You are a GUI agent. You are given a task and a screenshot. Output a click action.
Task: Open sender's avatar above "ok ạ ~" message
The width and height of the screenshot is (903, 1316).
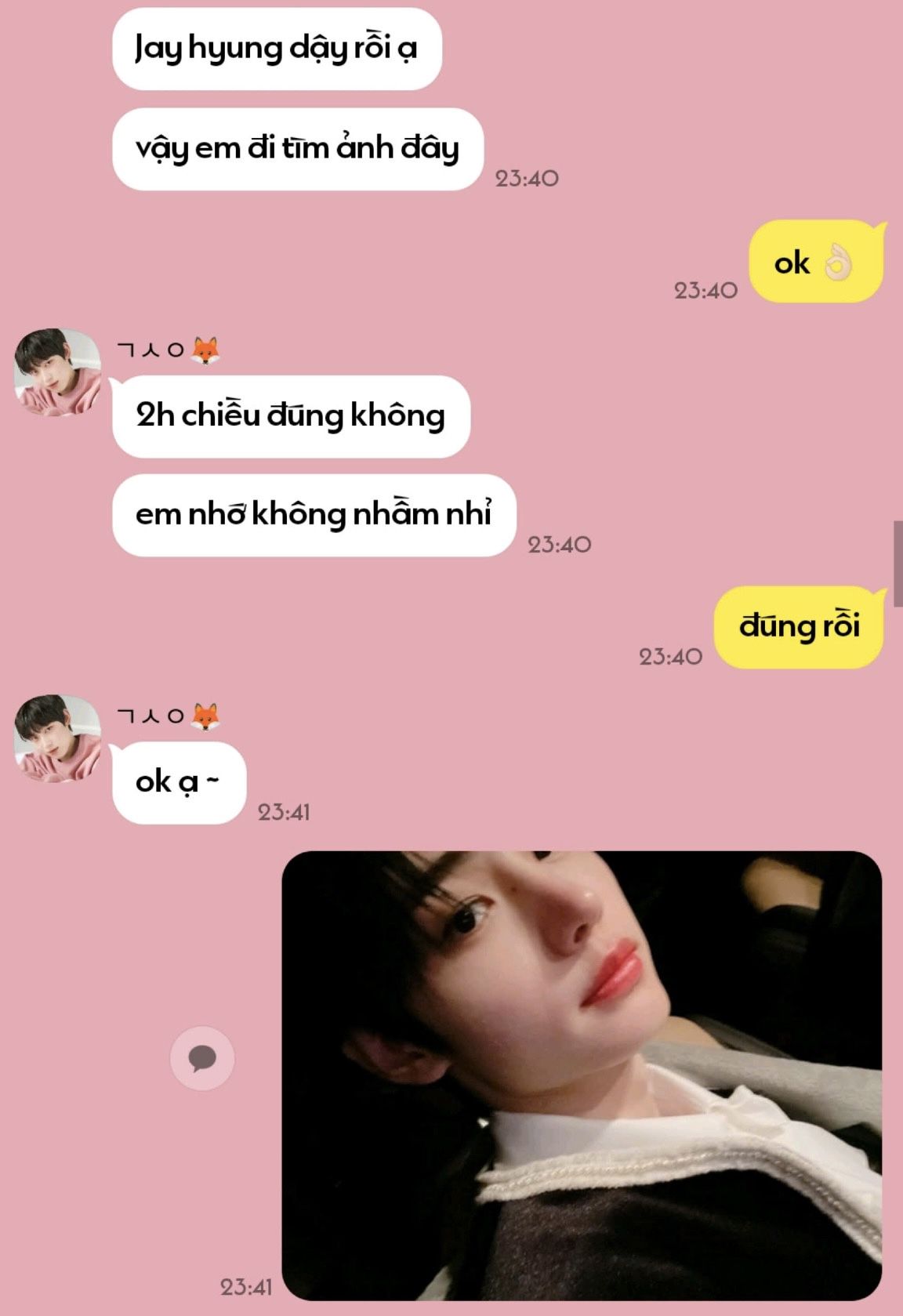pos(57,738)
